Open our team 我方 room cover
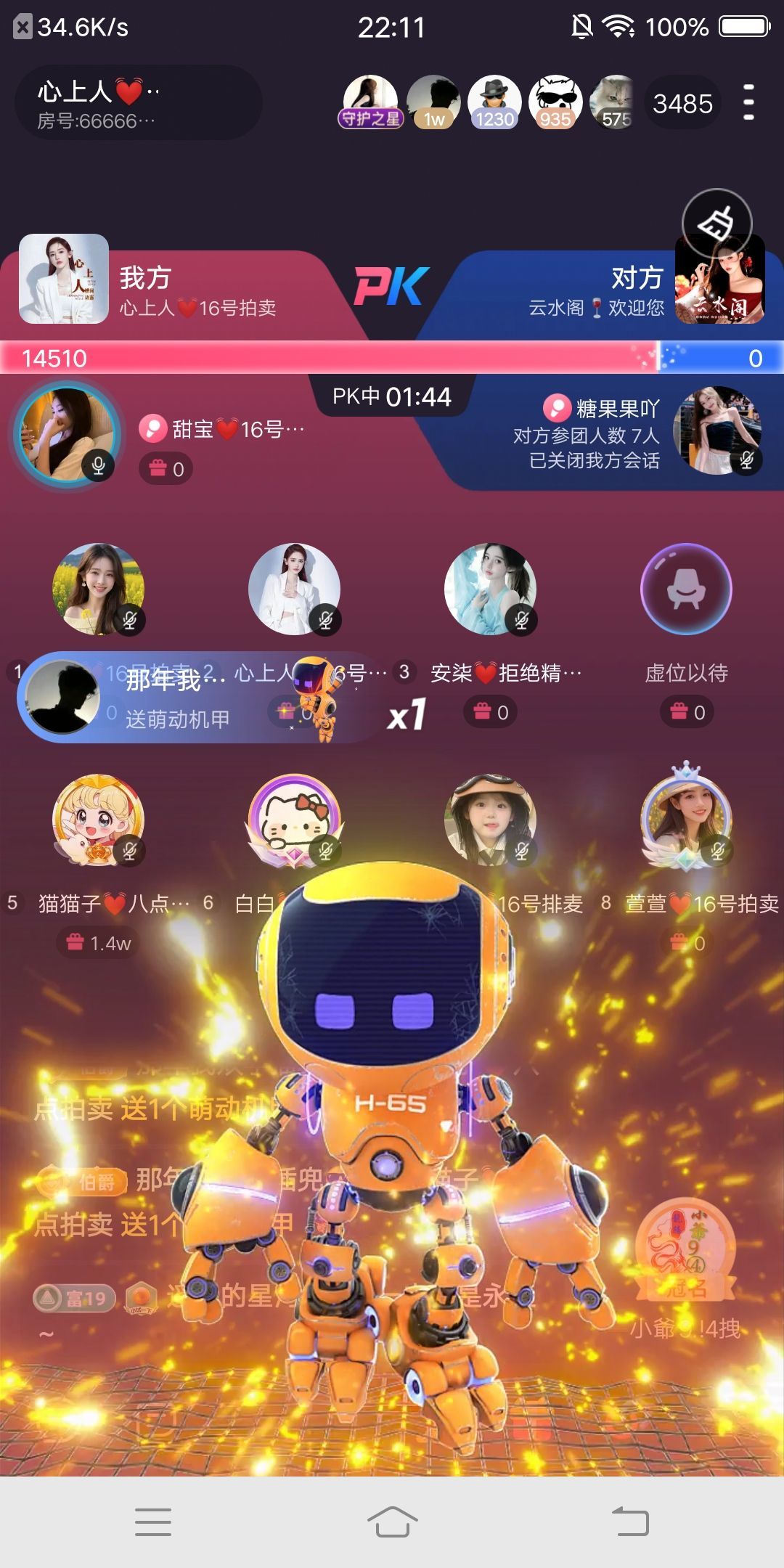This screenshot has height=1568, width=784. pyautogui.click(x=64, y=279)
